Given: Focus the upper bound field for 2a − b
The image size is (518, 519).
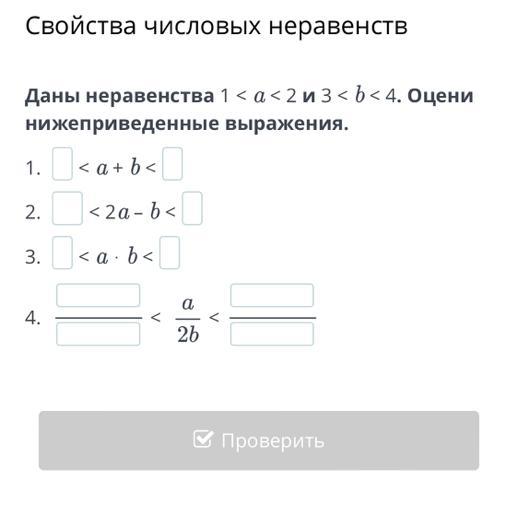Looking at the screenshot, I should (192, 208).
